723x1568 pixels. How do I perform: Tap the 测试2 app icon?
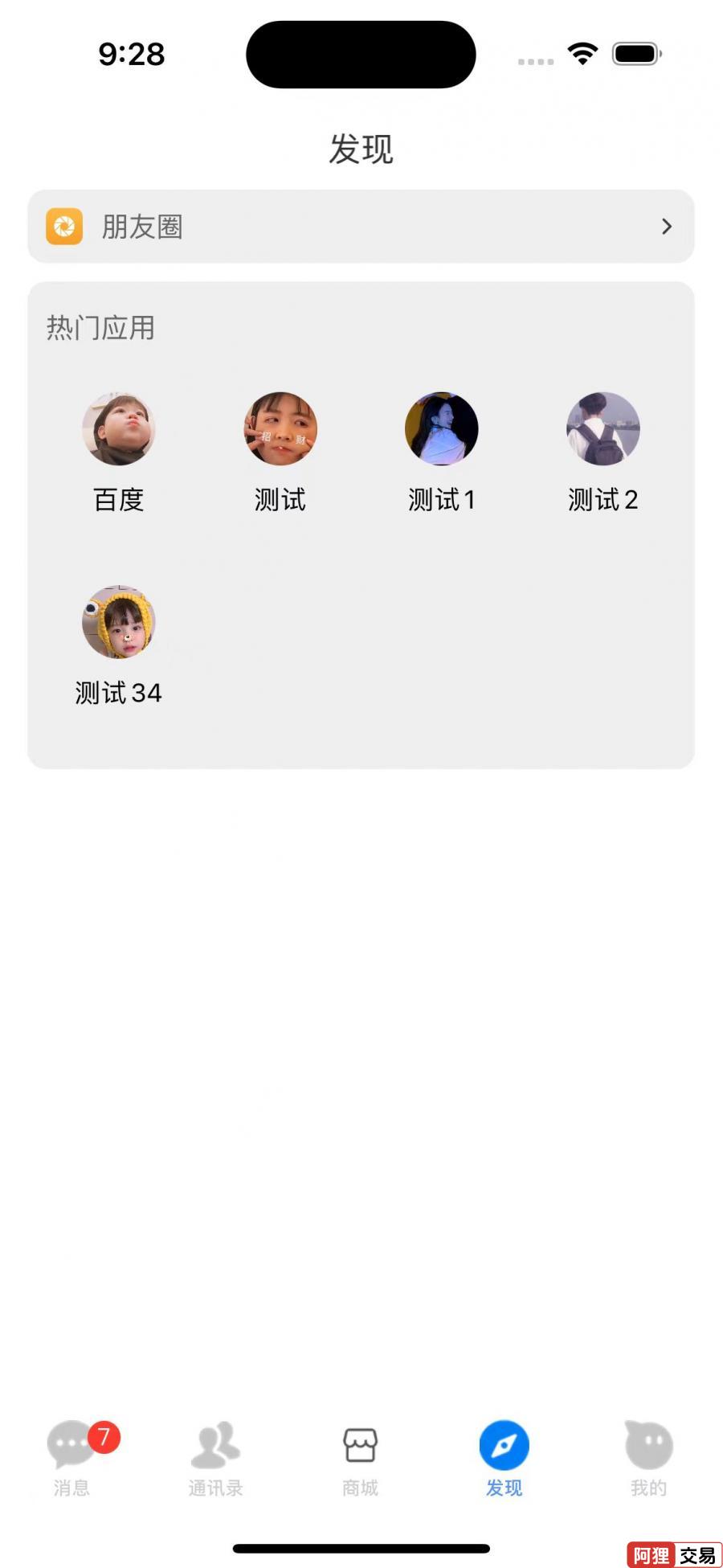(x=602, y=429)
